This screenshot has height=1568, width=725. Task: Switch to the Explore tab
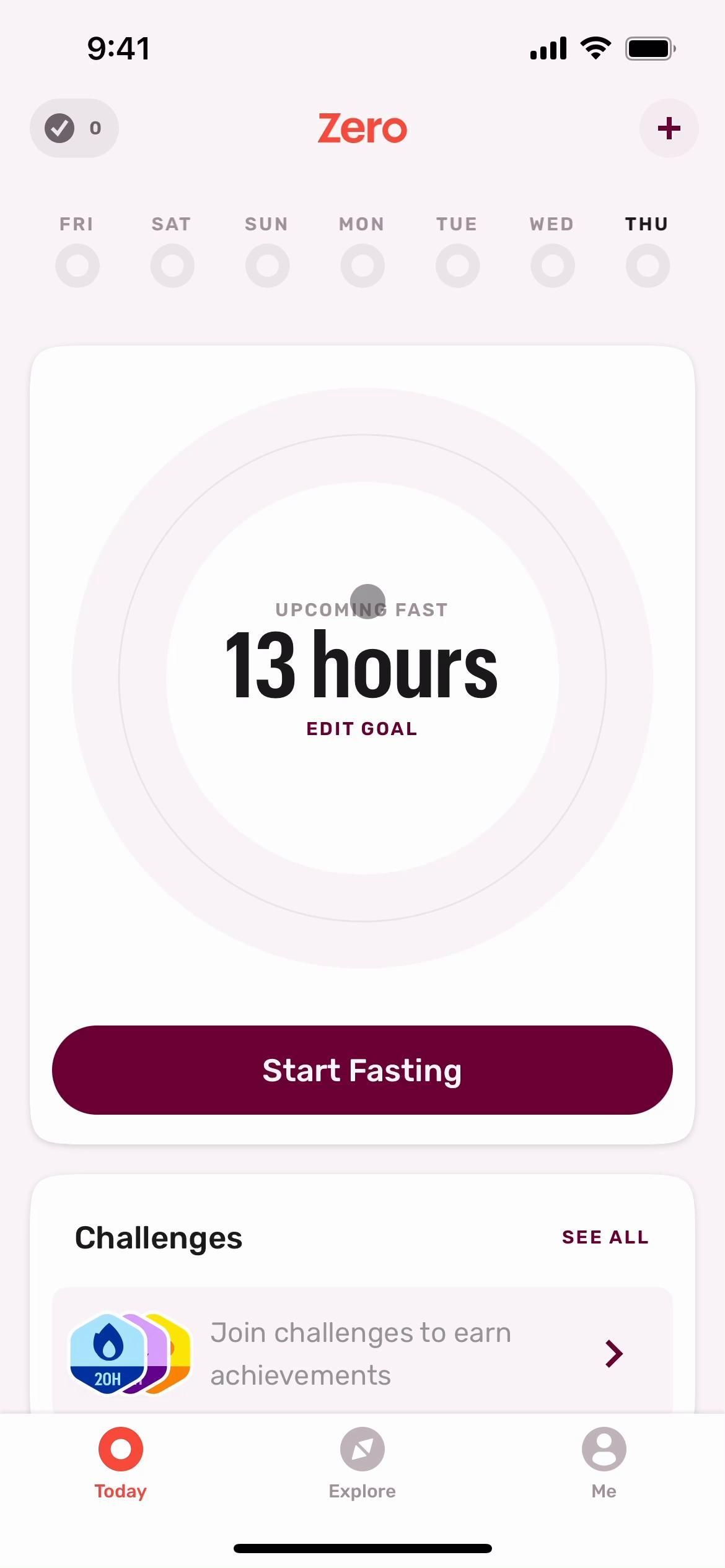coord(362,1463)
